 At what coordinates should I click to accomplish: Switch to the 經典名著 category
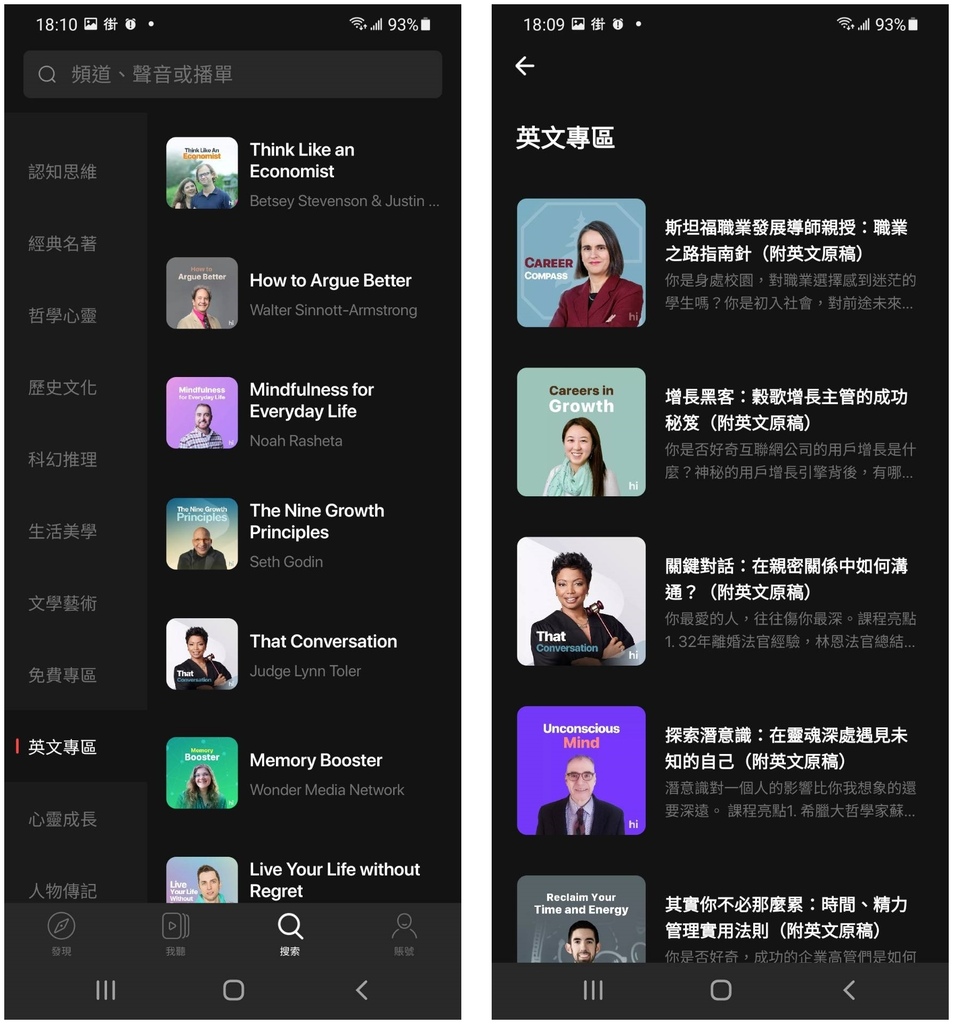coord(63,244)
